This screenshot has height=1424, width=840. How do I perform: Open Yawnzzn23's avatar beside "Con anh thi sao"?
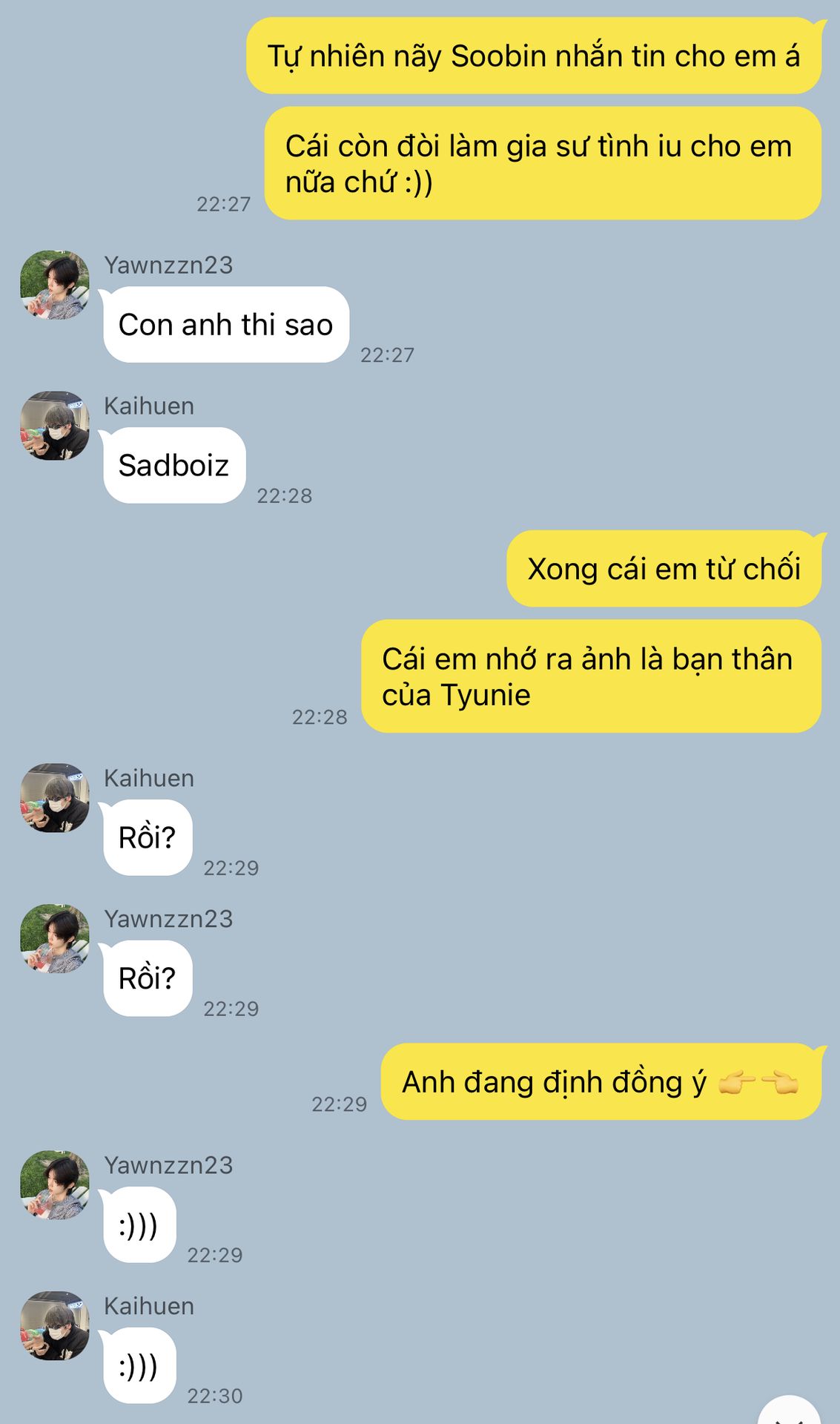tap(55, 285)
